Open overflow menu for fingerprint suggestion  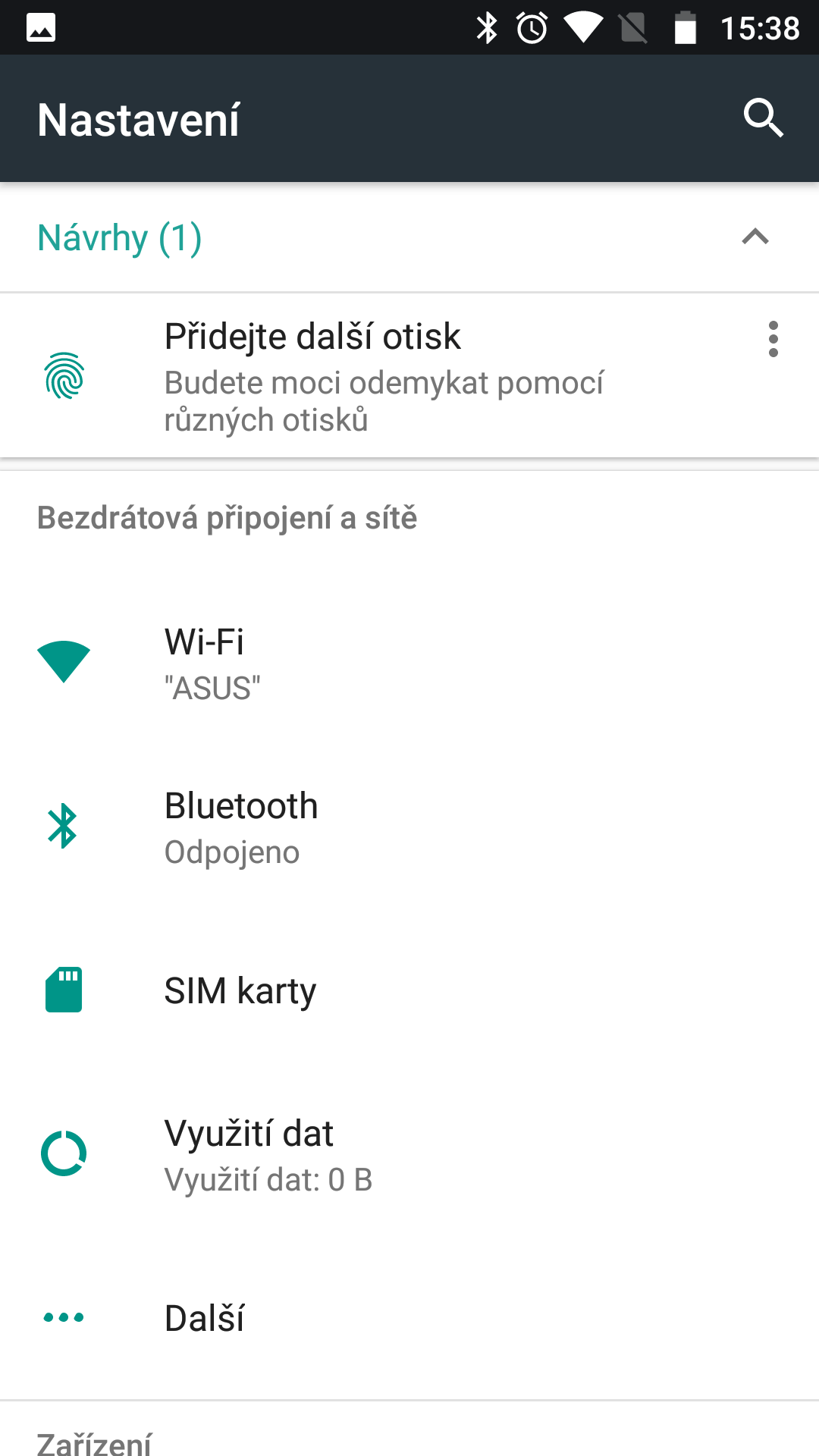coord(773,339)
